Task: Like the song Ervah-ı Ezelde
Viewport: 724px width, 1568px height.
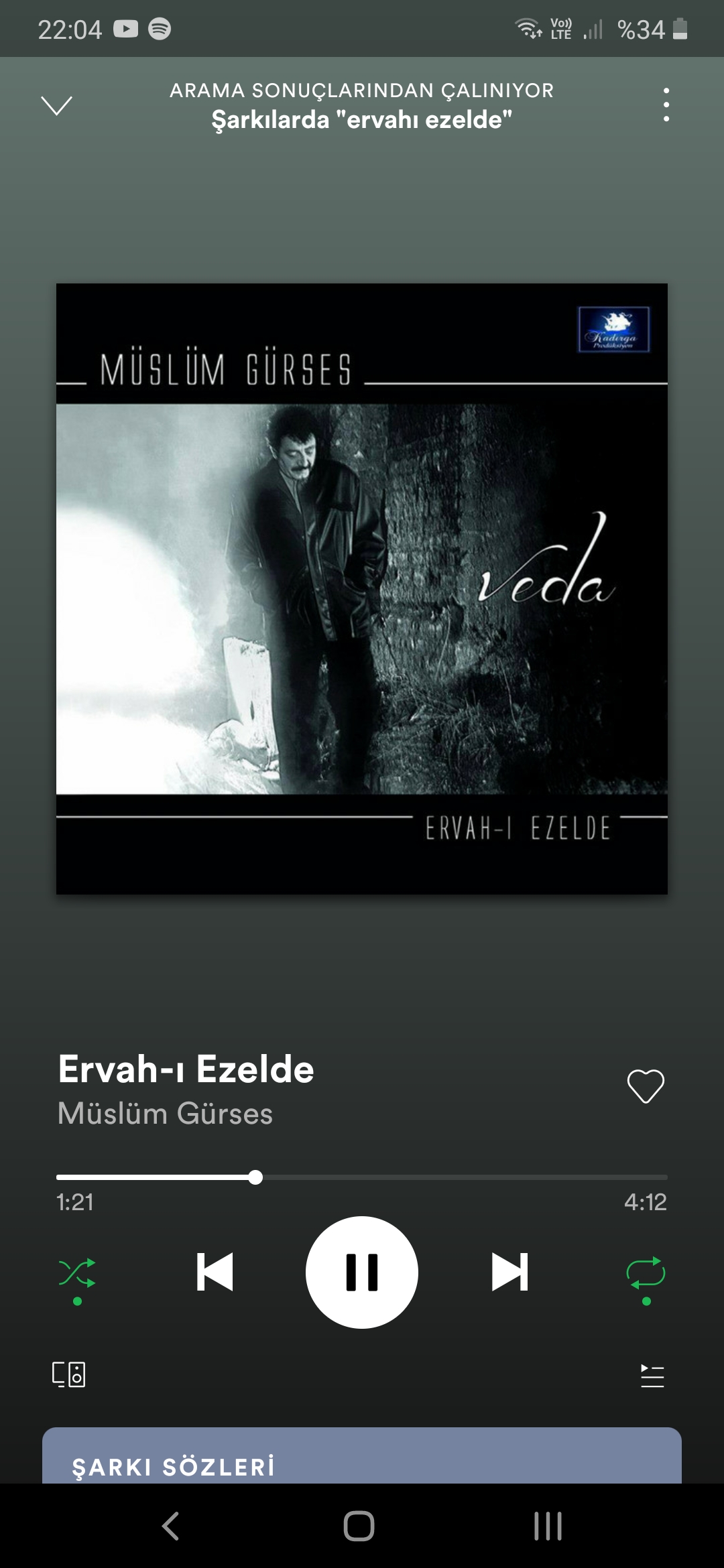Action: coord(645,1086)
